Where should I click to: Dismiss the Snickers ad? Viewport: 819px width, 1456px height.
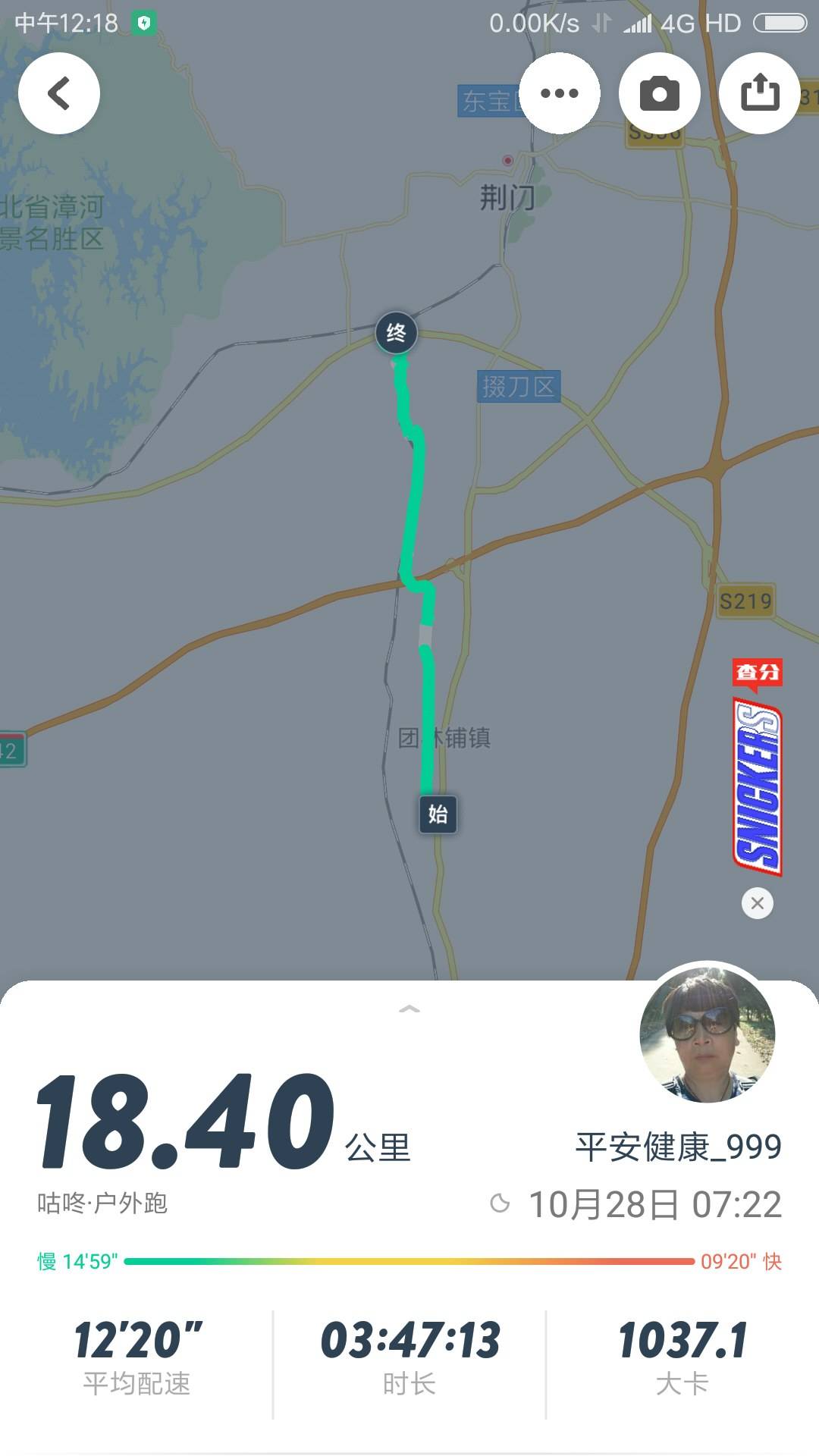click(x=757, y=903)
